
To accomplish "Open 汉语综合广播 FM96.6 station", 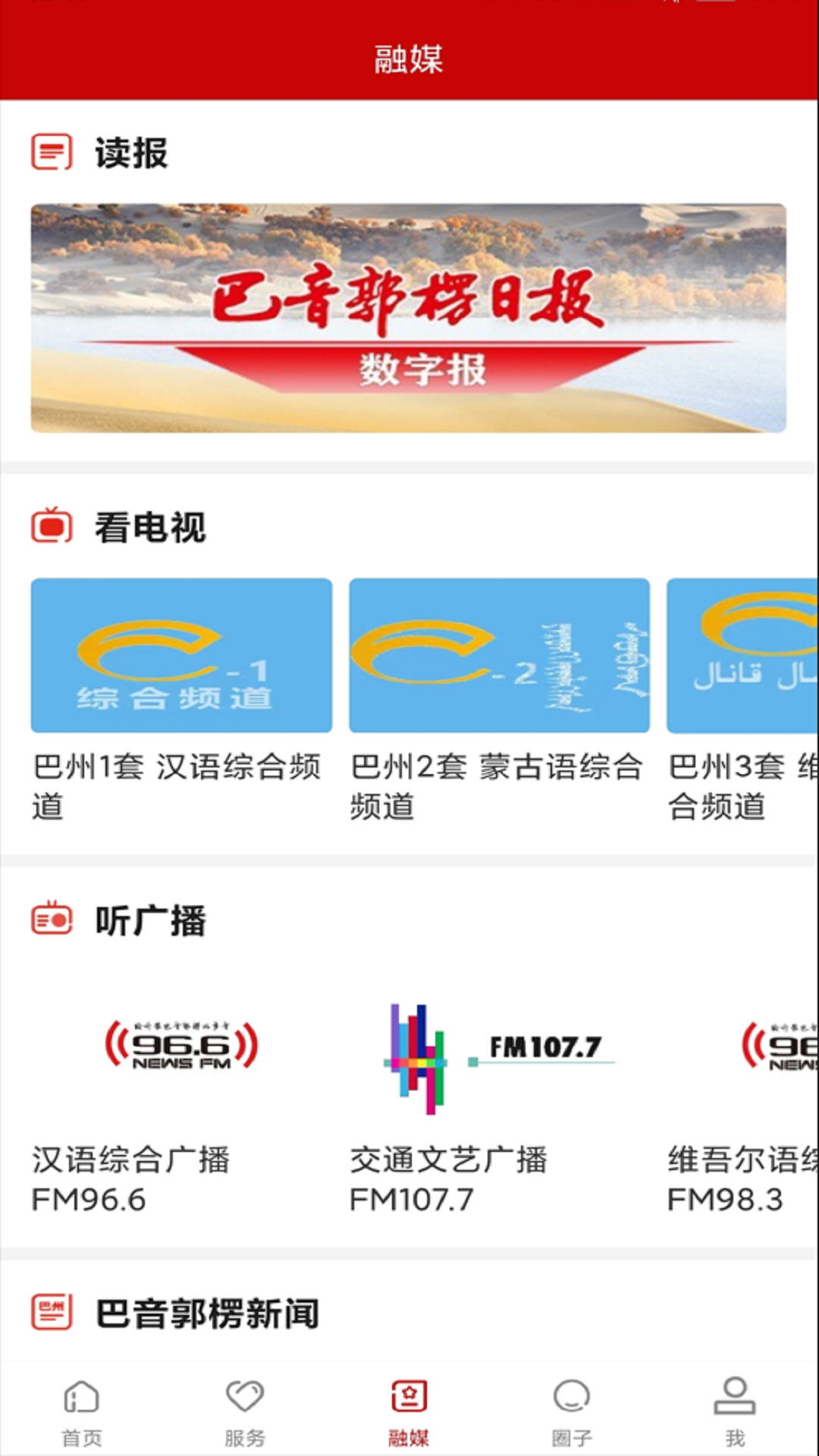I will (180, 1100).
